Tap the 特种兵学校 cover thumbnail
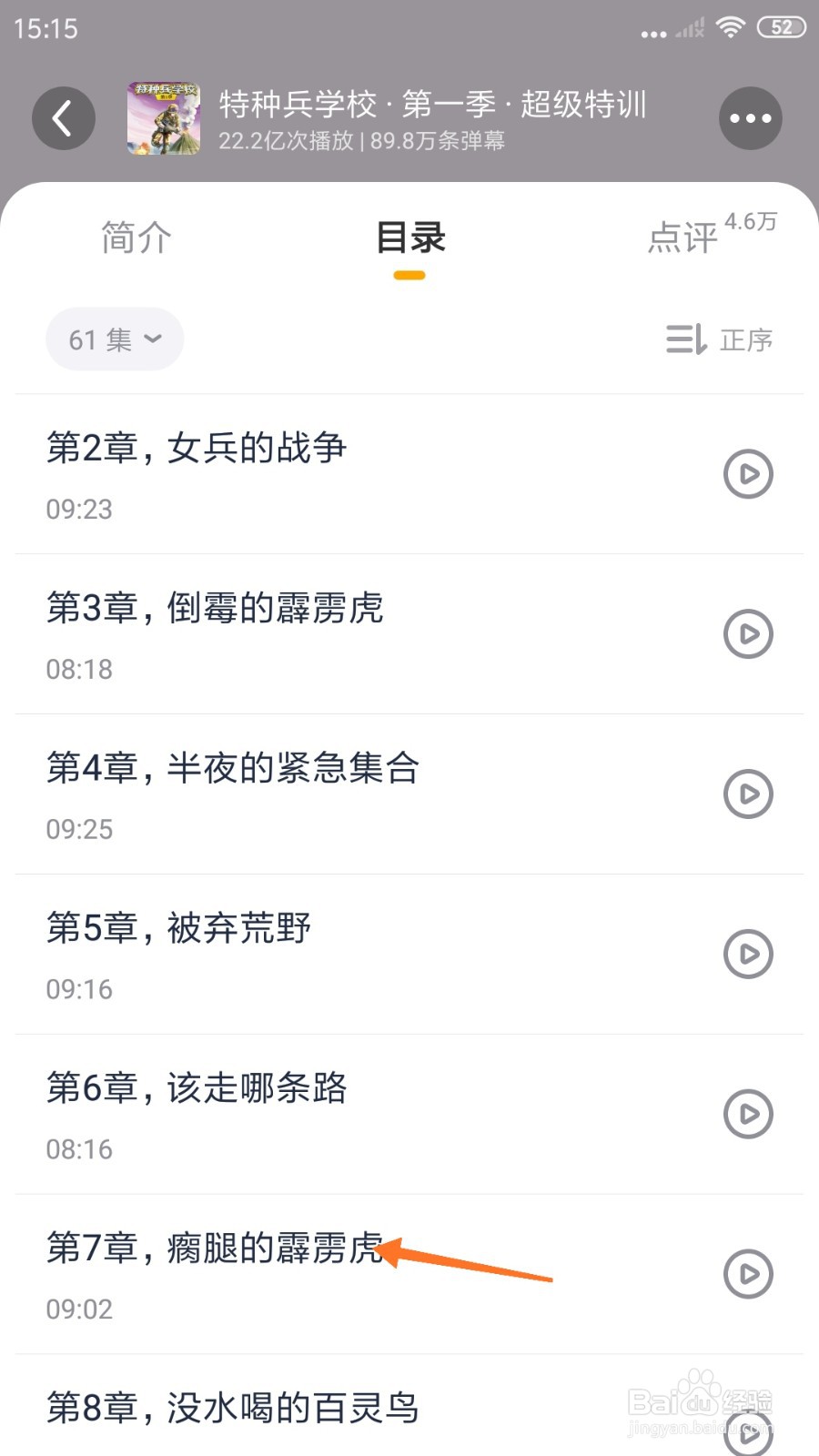 pyautogui.click(x=164, y=118)
